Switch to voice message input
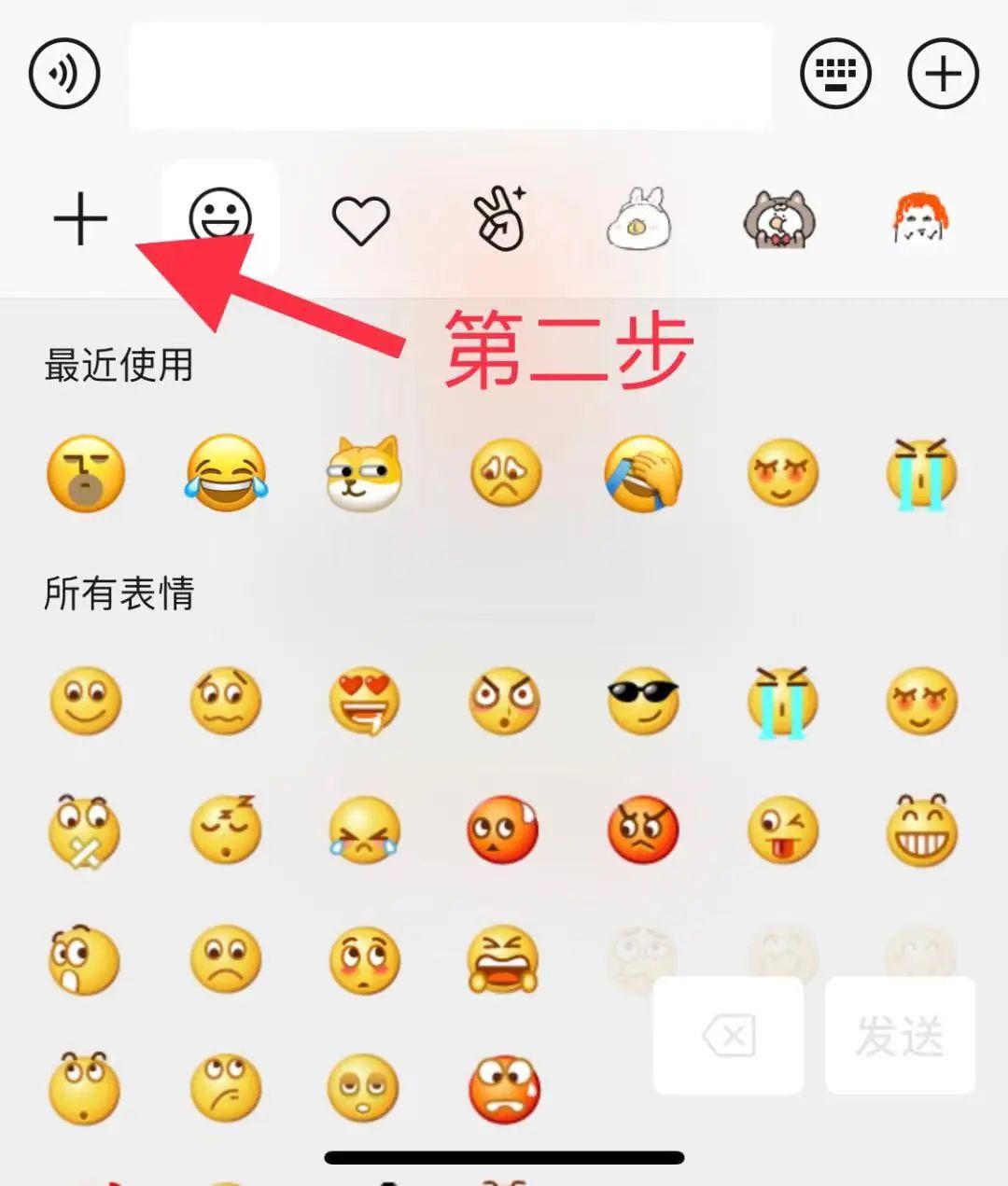This screenshot has height=1186, width=1008. pyautogui.click(x=63, y=74)
